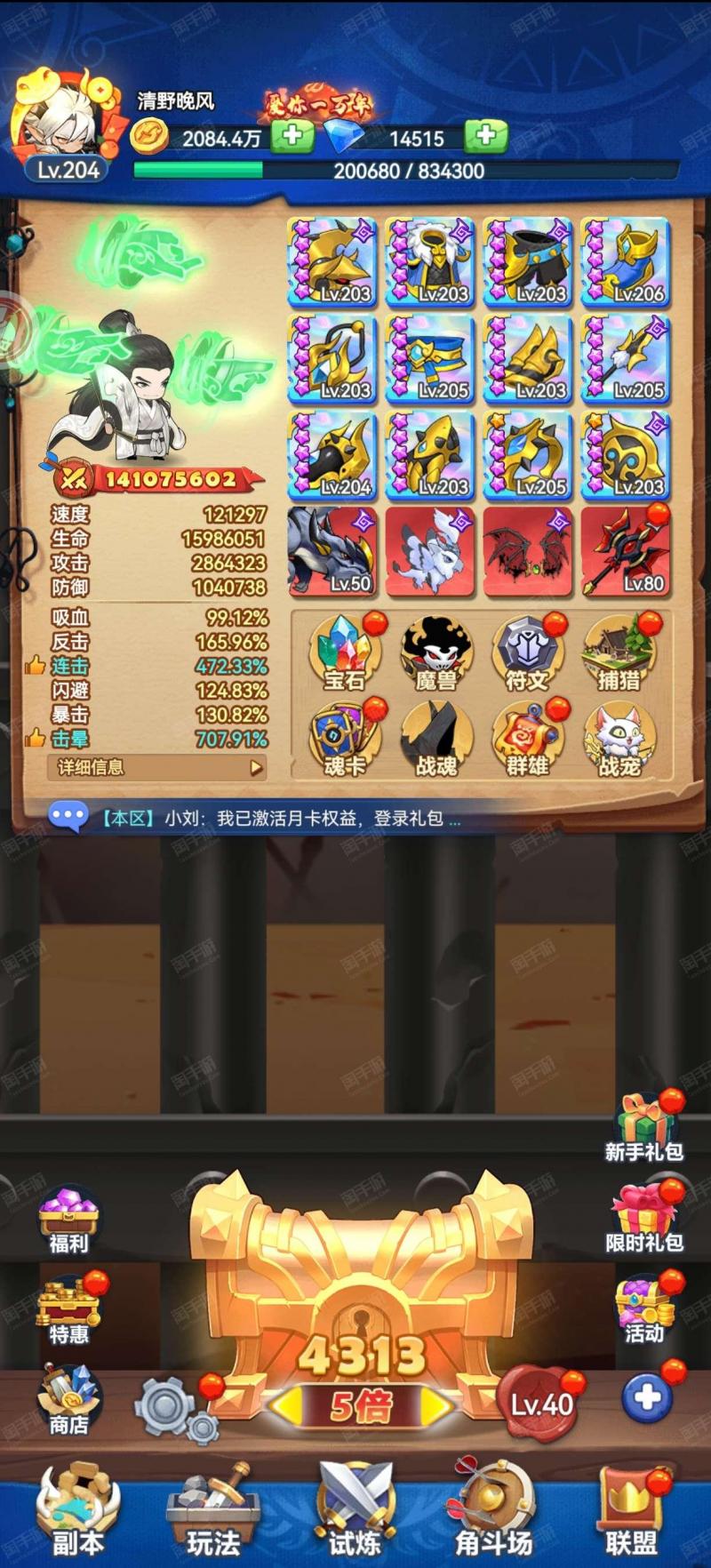This screenshot has width=711, height=1568.
Task: Tap the plus button to add gold coins
Action: (x=292, y=136)
